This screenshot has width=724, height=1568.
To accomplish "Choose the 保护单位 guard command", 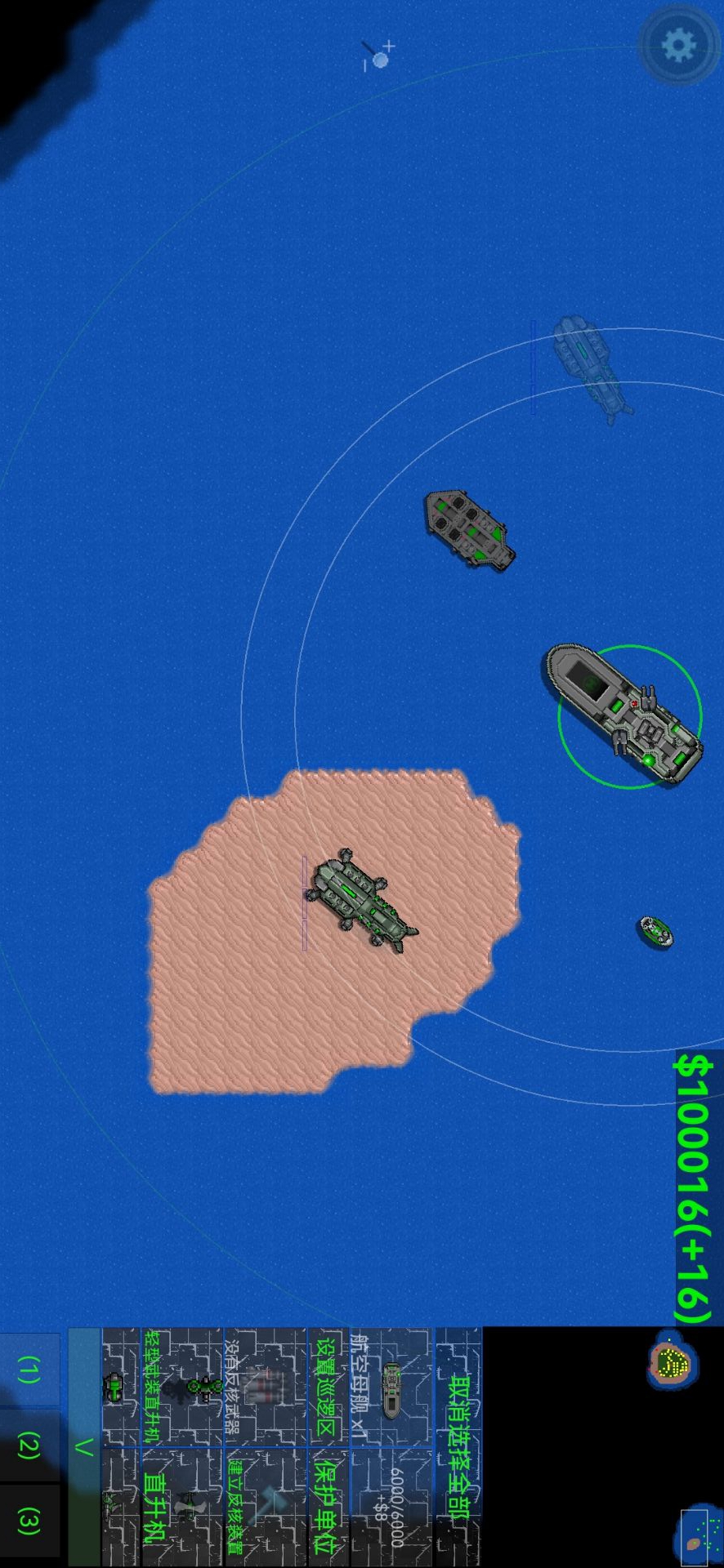I will point(327,1507).
